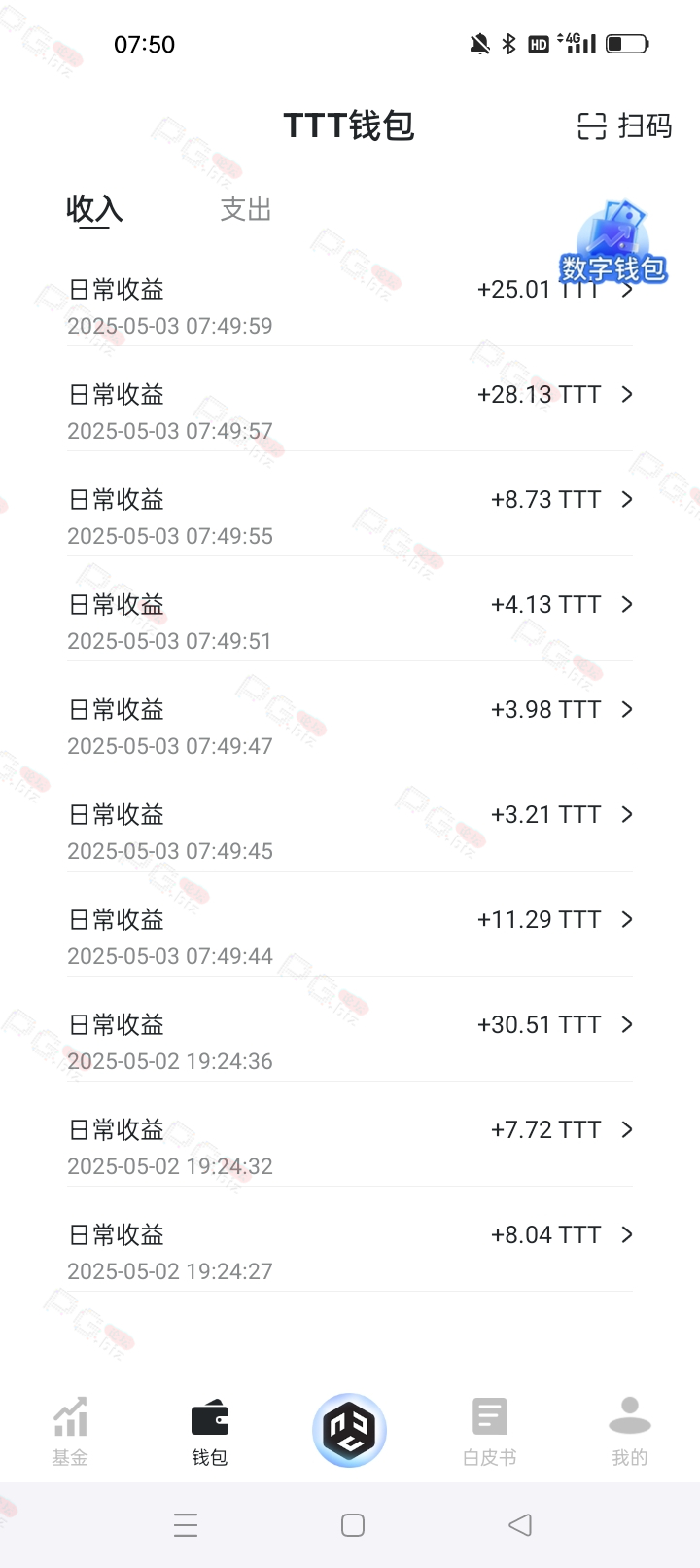
Task: Switch to the 我的 tab
Action: tap(630, 1431)
